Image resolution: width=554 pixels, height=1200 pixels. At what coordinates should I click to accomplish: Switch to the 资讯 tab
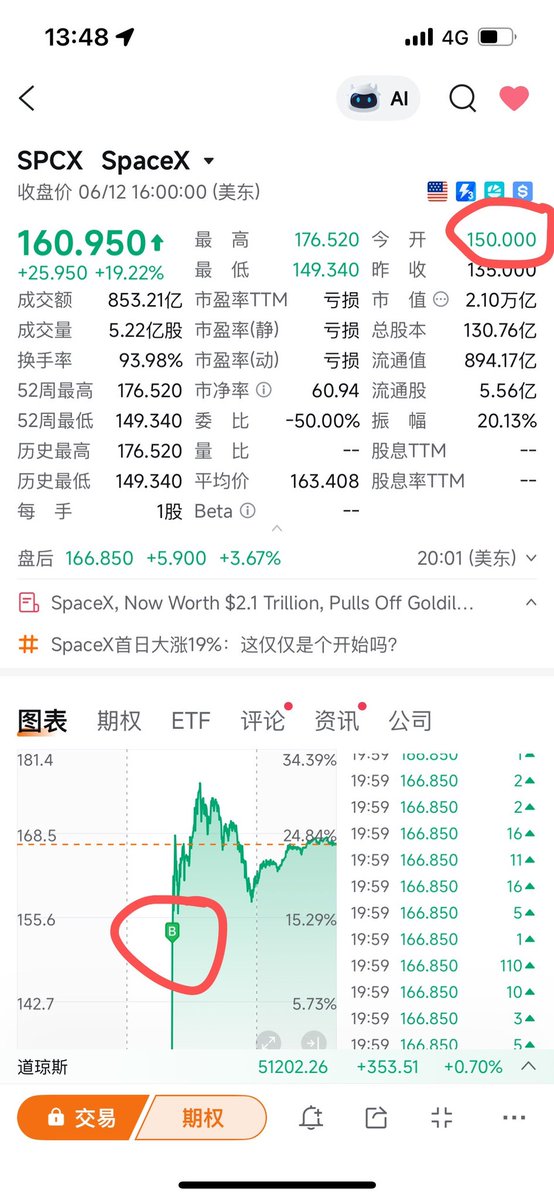(336, 720)
